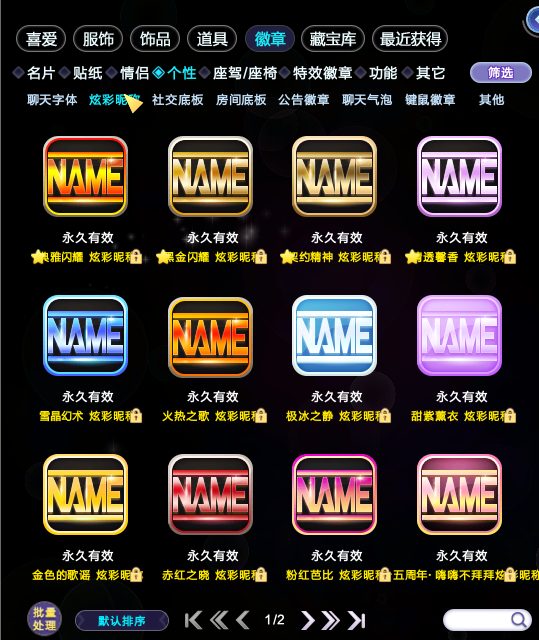Choose the 极冰之静 nickname badge

coord(335,336)
